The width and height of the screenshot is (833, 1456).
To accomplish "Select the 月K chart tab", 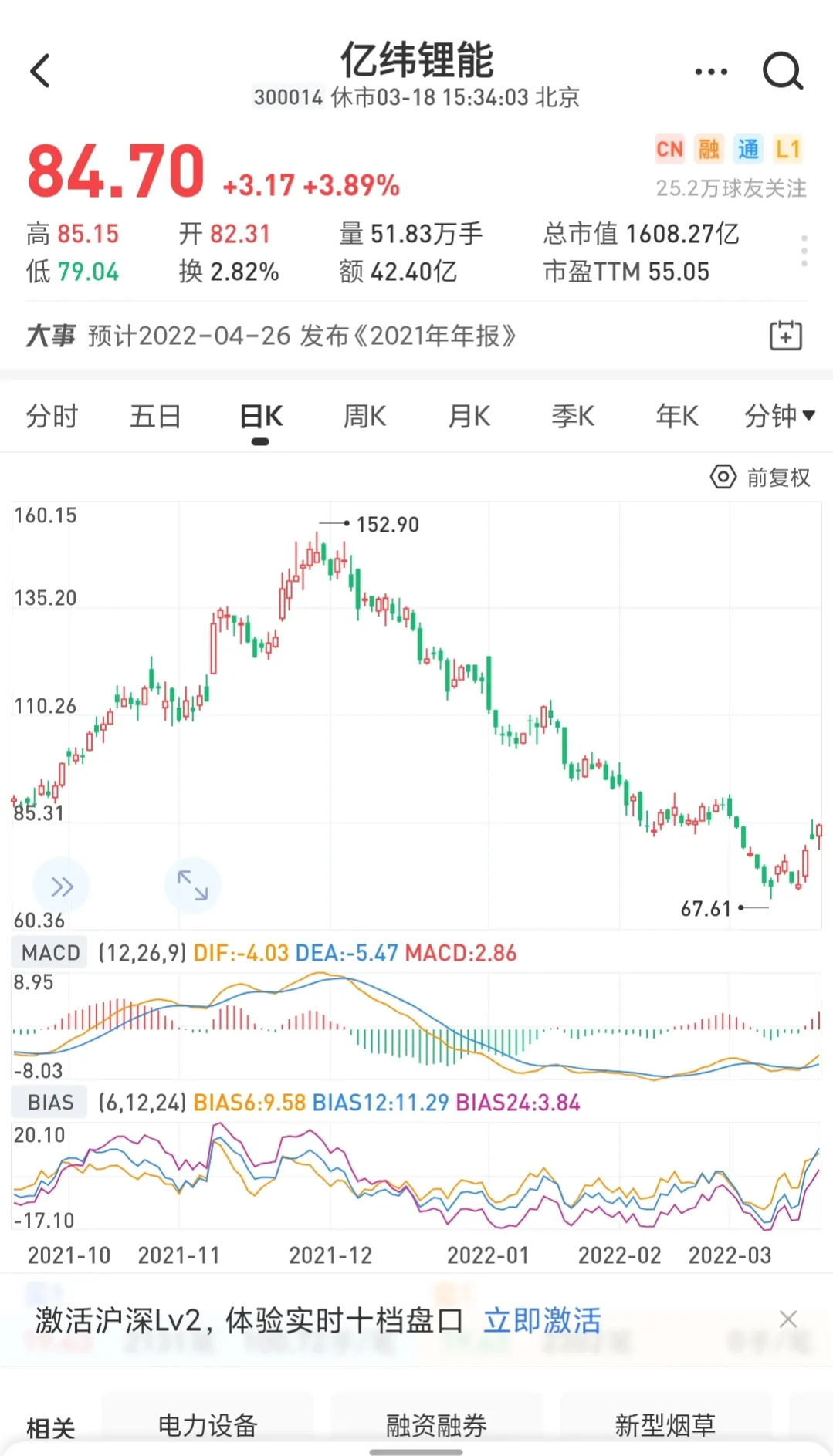I will point(469,417).
